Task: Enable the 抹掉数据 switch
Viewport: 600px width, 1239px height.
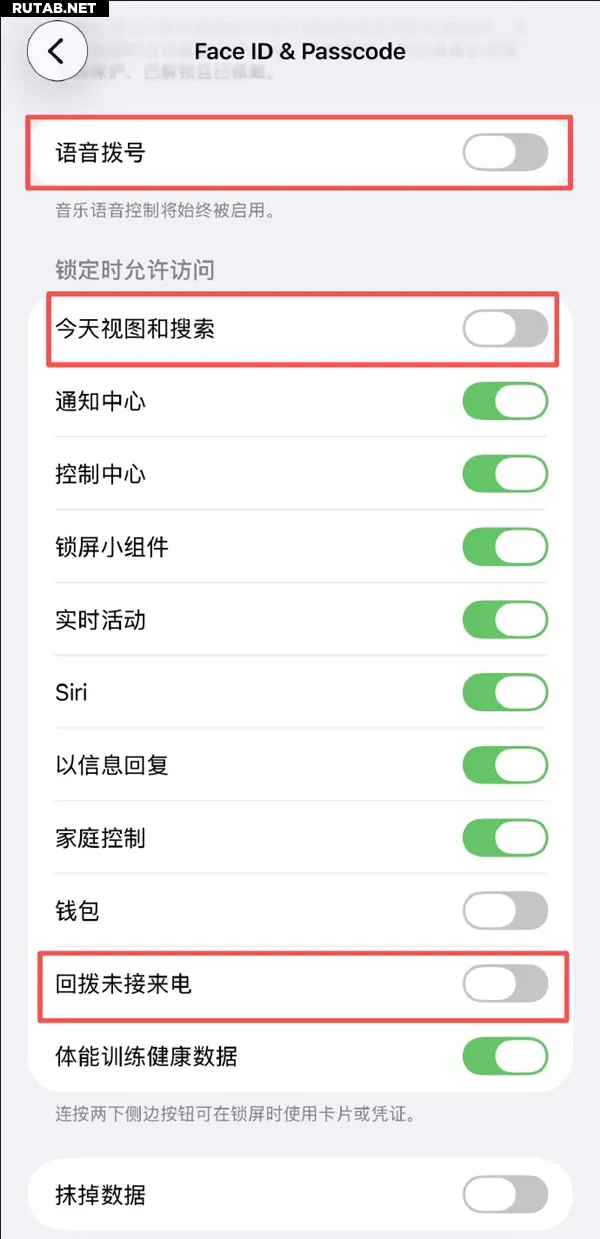Action: [505, 1194]
